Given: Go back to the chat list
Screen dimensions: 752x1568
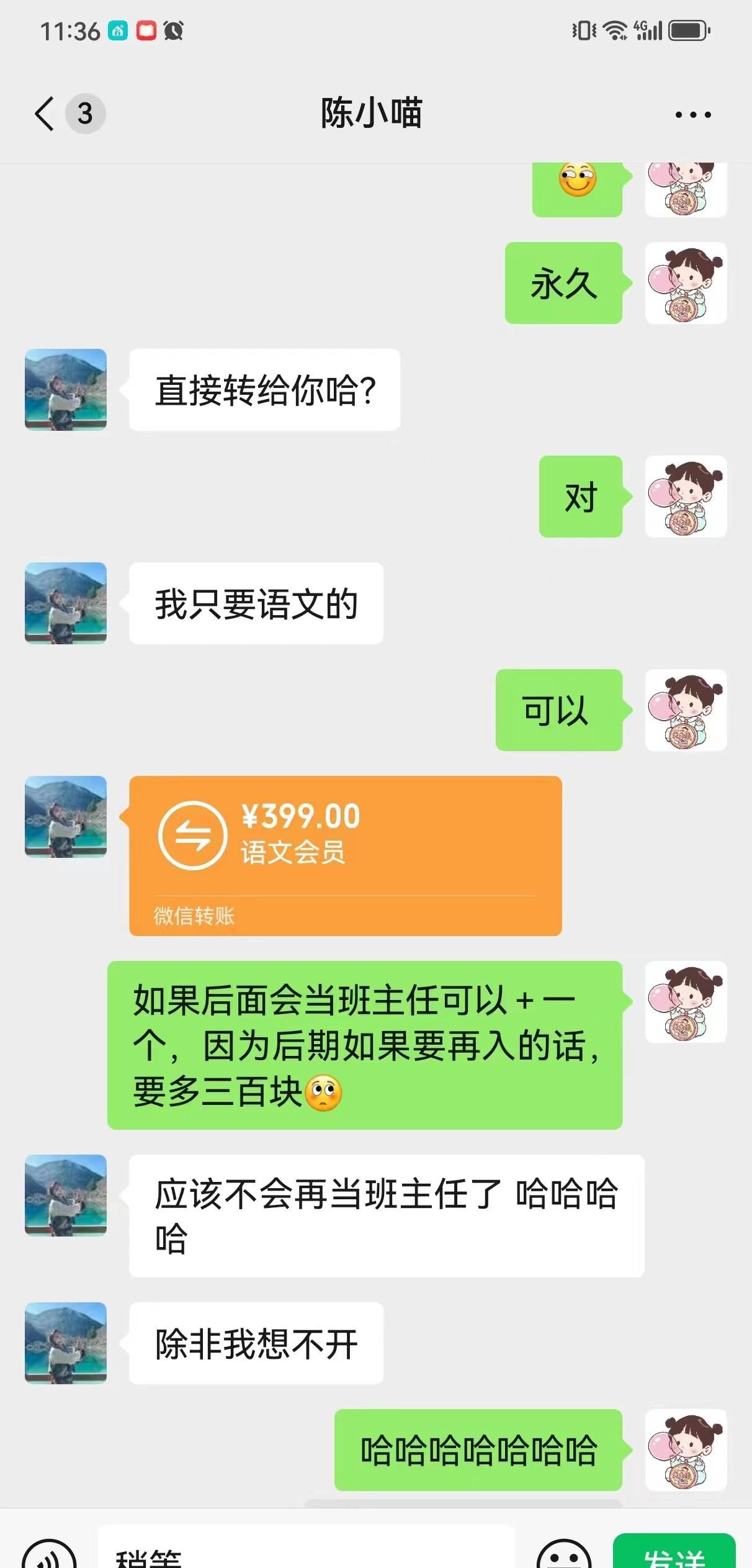Looking at the screenshot, I should click(x=45, y=114).
